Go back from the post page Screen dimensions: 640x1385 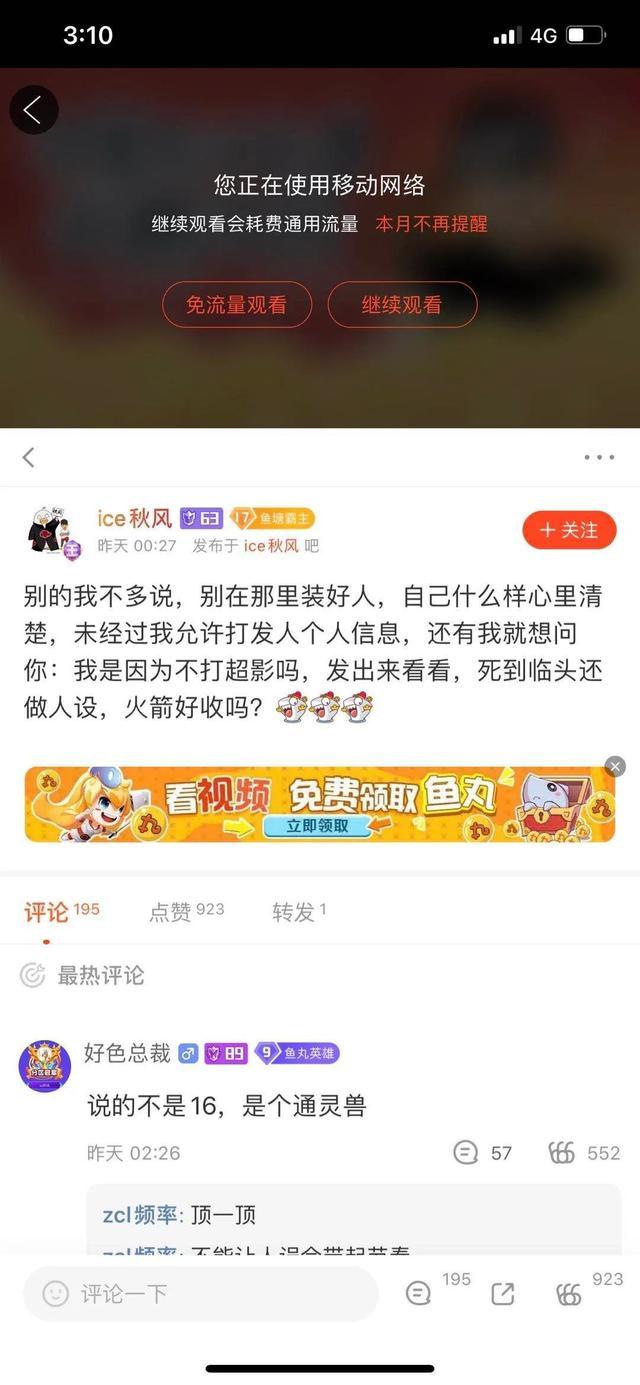point(29,457)
